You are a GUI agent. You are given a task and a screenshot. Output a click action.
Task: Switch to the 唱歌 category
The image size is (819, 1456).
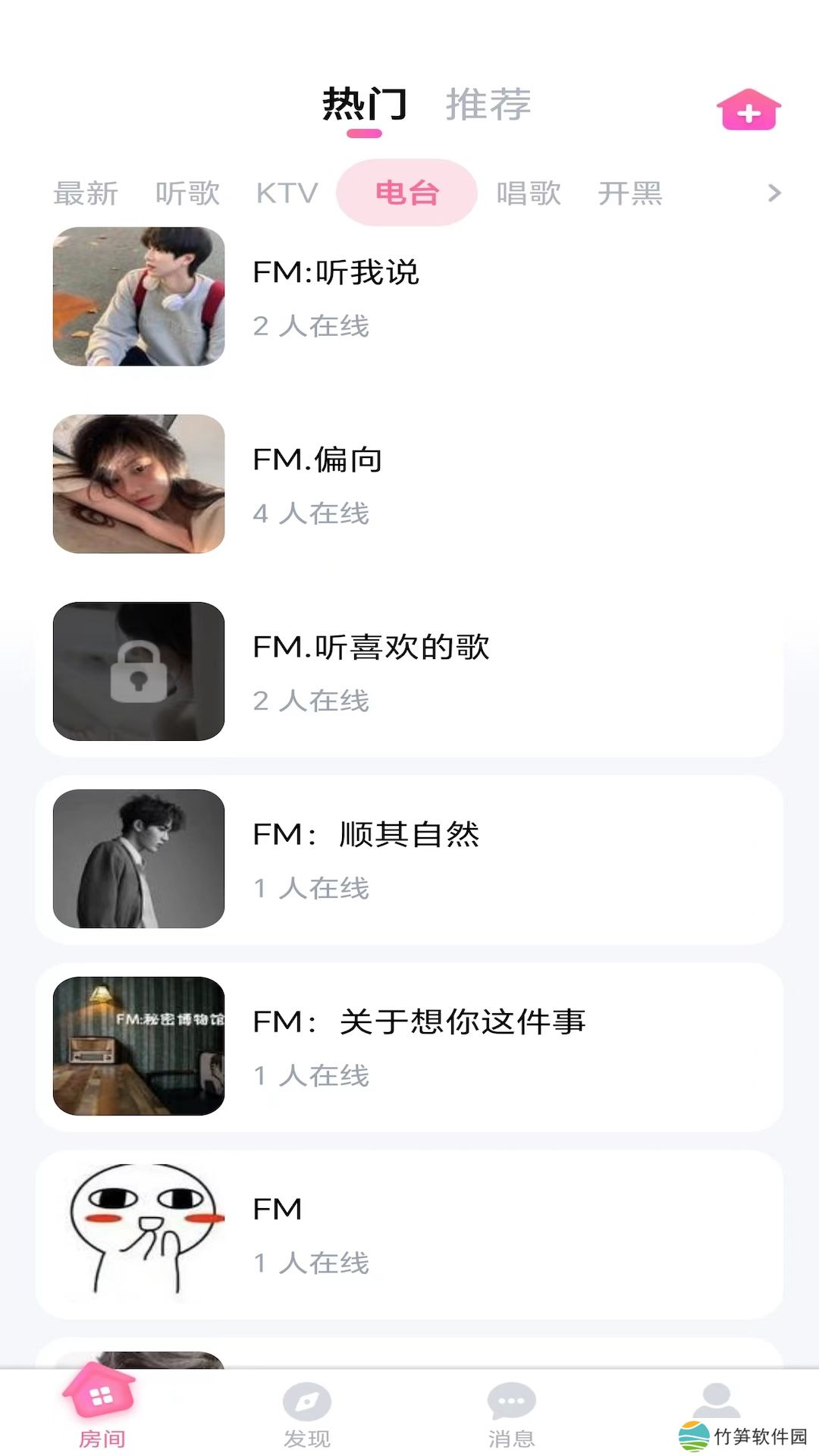tap(529, 193)
